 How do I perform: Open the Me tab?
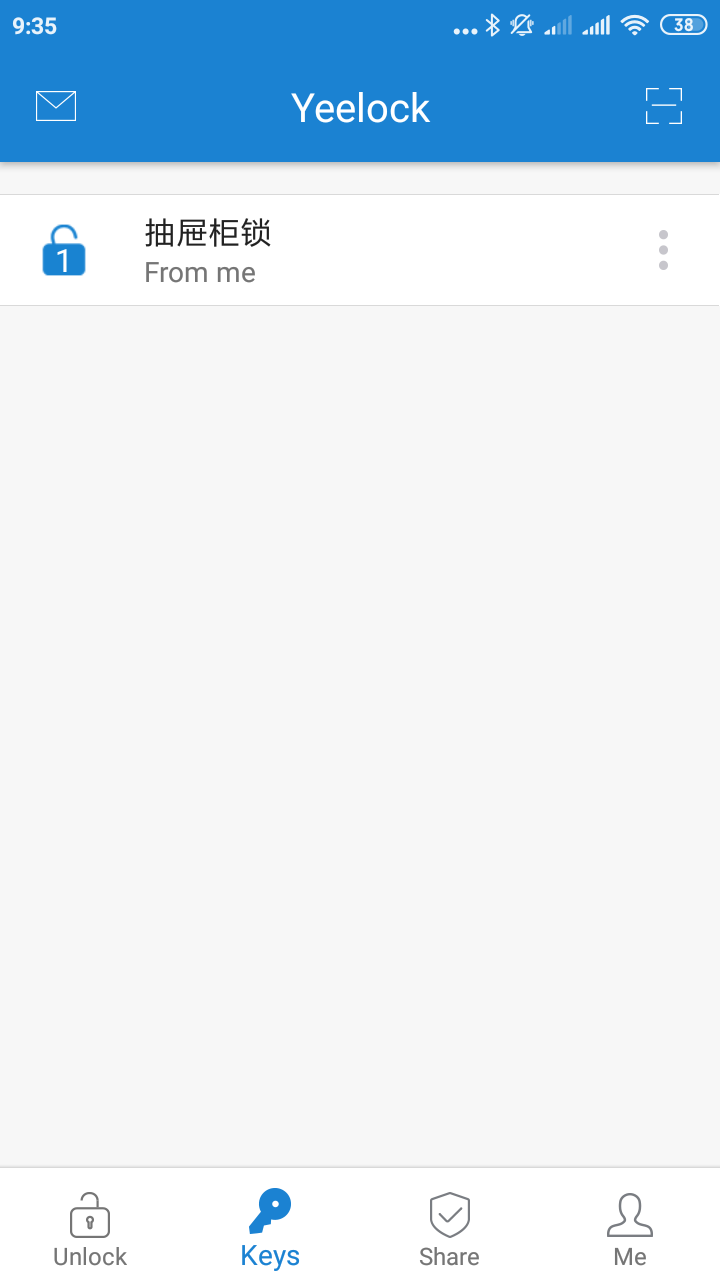click(x=630, y=1228)
